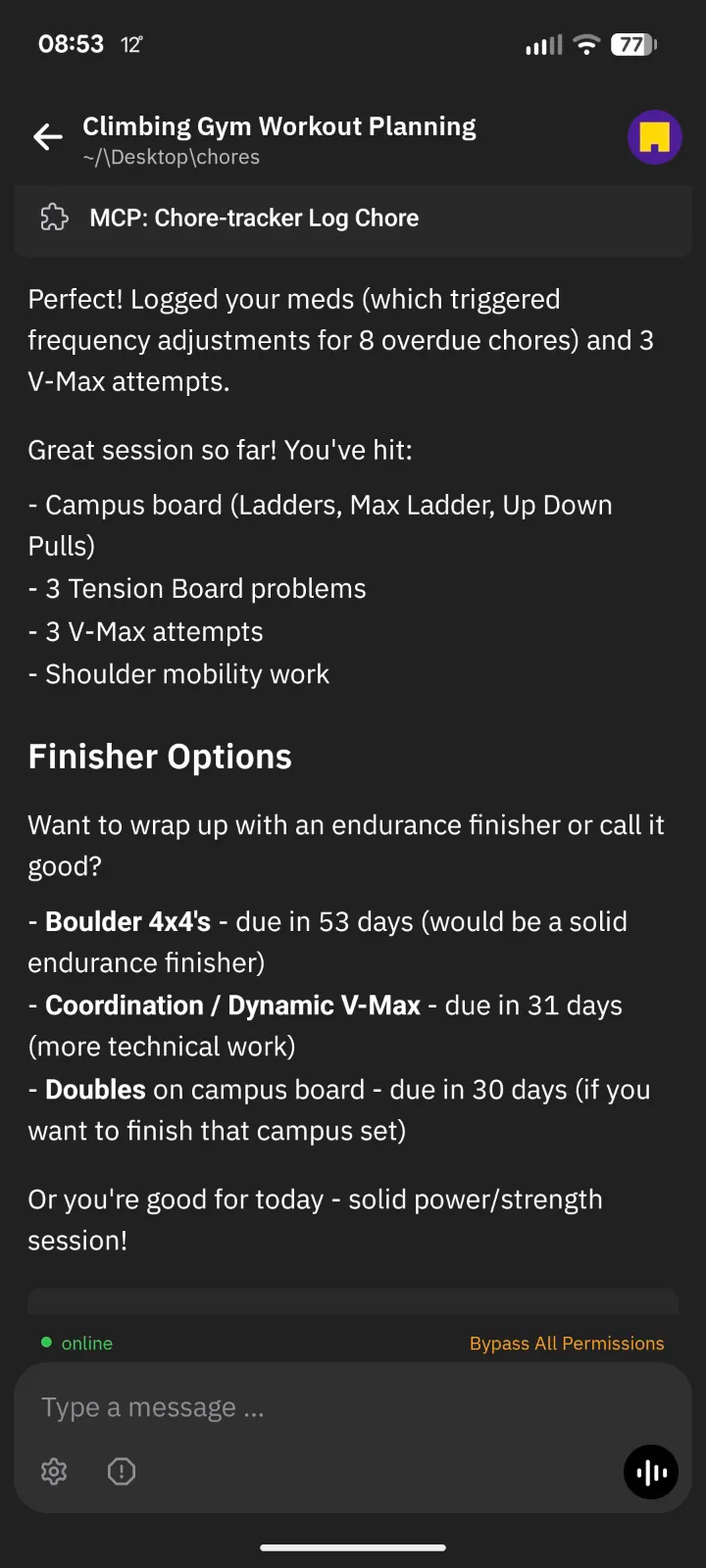The width and height of the screenshot is (706, 1568).
Task: Tap the time display showing 08:53
Action: point(71,43)
